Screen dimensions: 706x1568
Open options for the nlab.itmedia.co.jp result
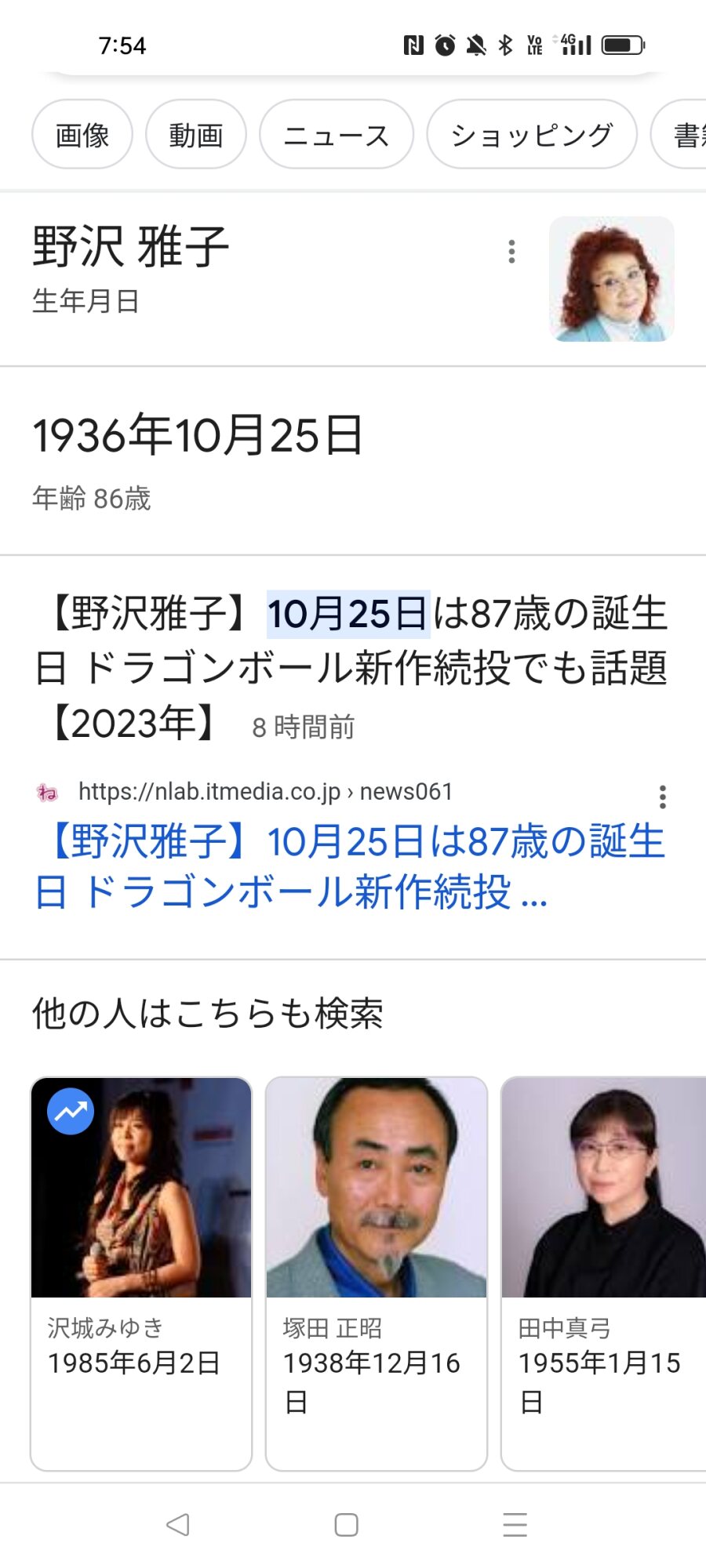663,797
